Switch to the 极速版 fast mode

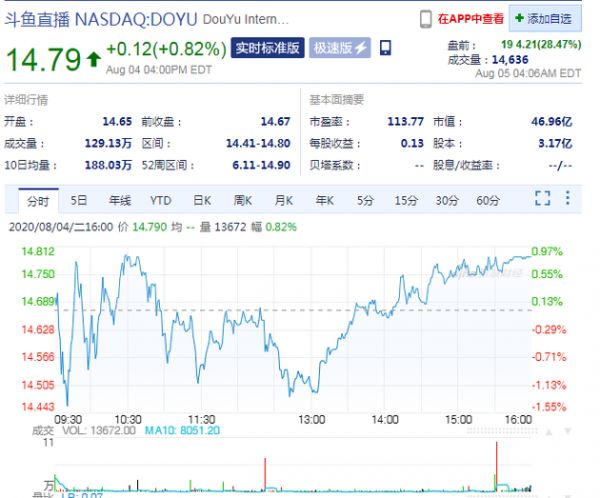(x=341, y=48)
